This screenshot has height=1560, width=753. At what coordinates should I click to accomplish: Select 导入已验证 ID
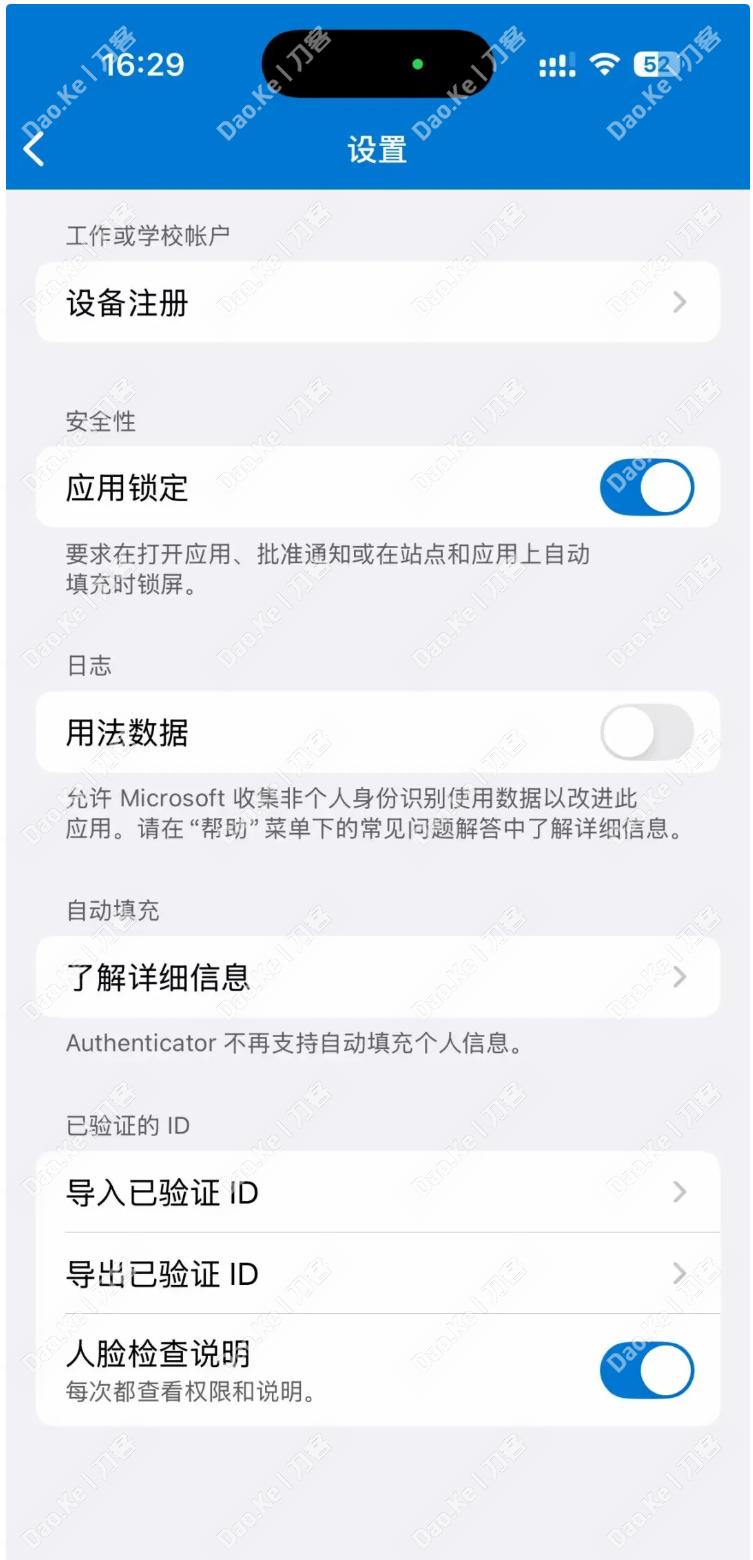click(x=377, y=1192)
